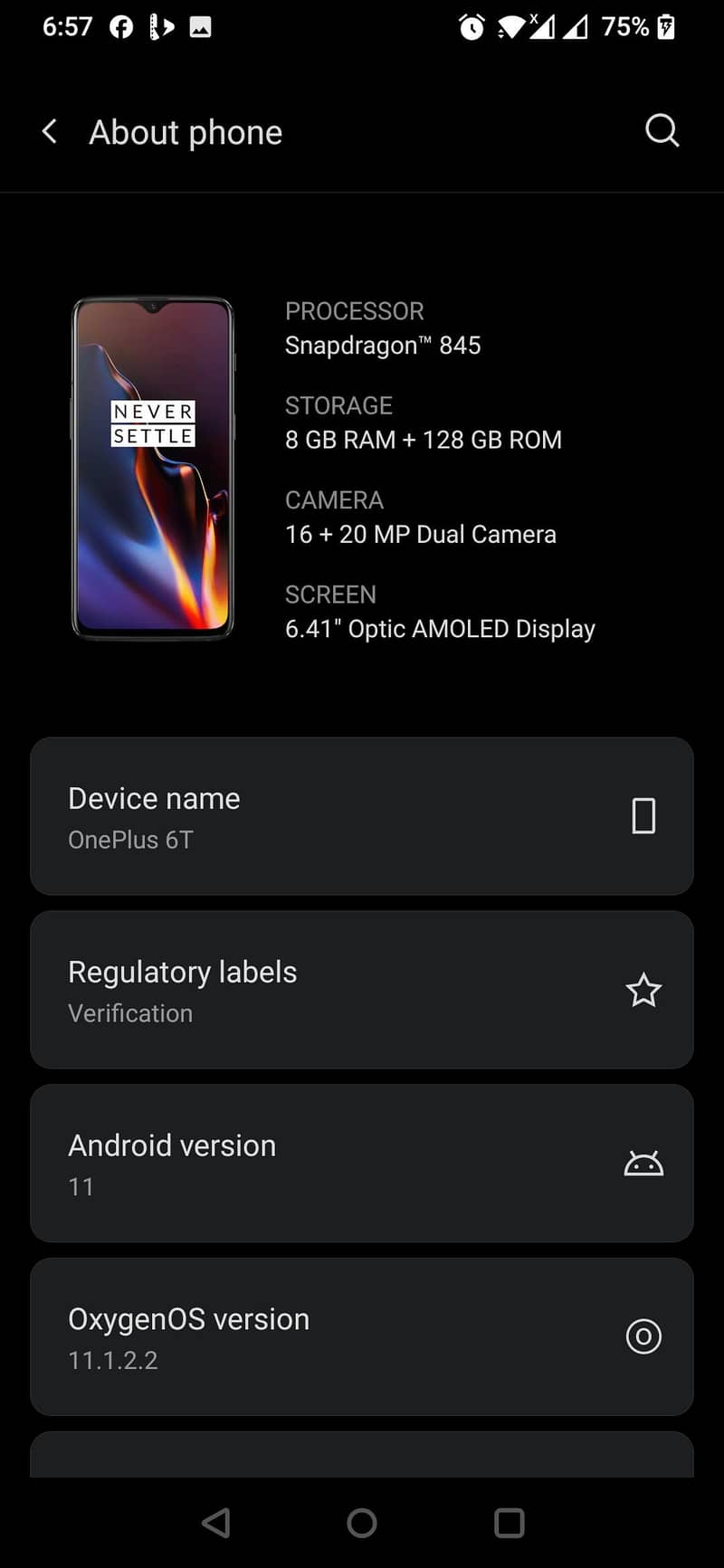The height and width of the screenshot is (1568, 724).
Task: Tap the battery charging indicator
Action: click(667, 26)
